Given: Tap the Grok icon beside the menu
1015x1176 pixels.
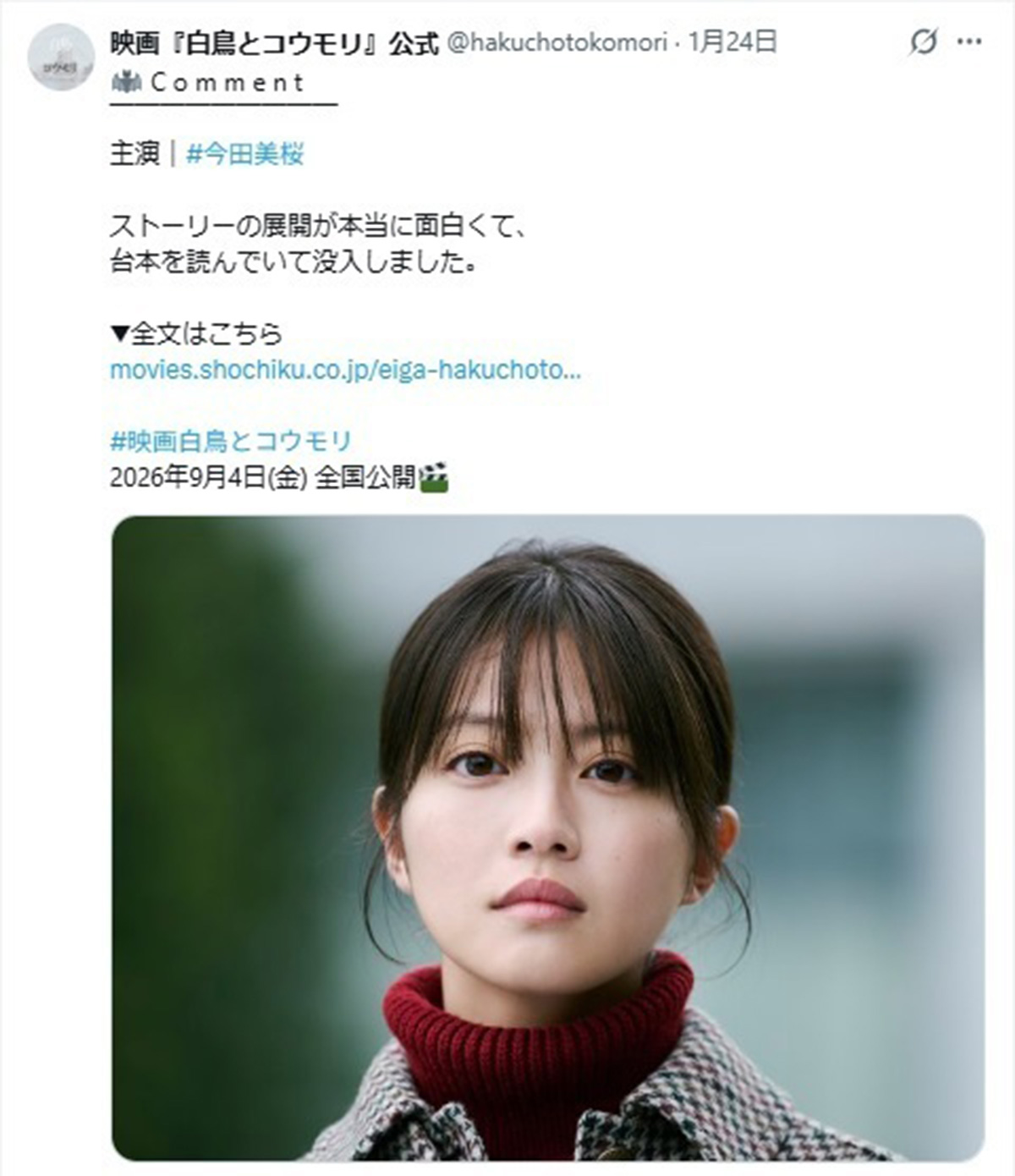Looking at the screenshot, I should (x=923, y=41).
